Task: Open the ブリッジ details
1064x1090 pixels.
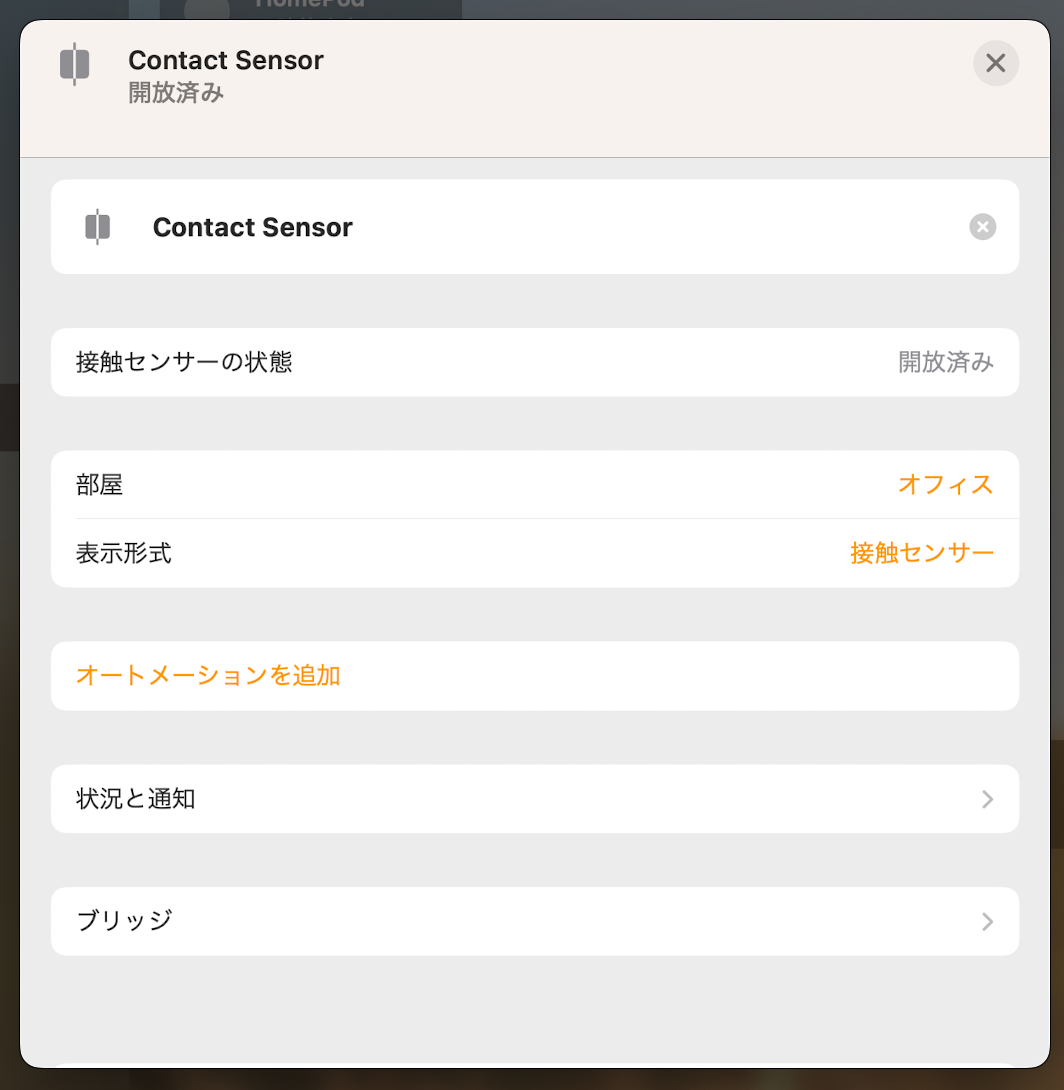Action: [x=534, y=921]
